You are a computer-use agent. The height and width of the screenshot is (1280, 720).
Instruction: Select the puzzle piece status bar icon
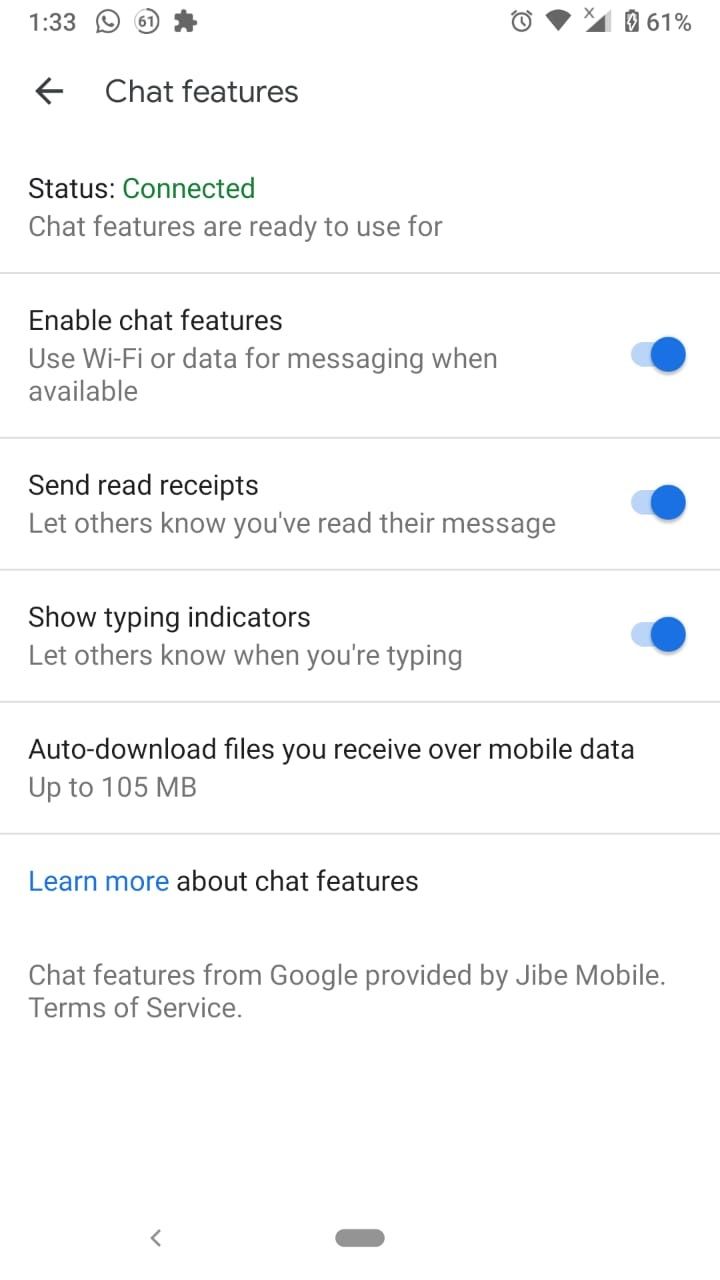[187, 20]
